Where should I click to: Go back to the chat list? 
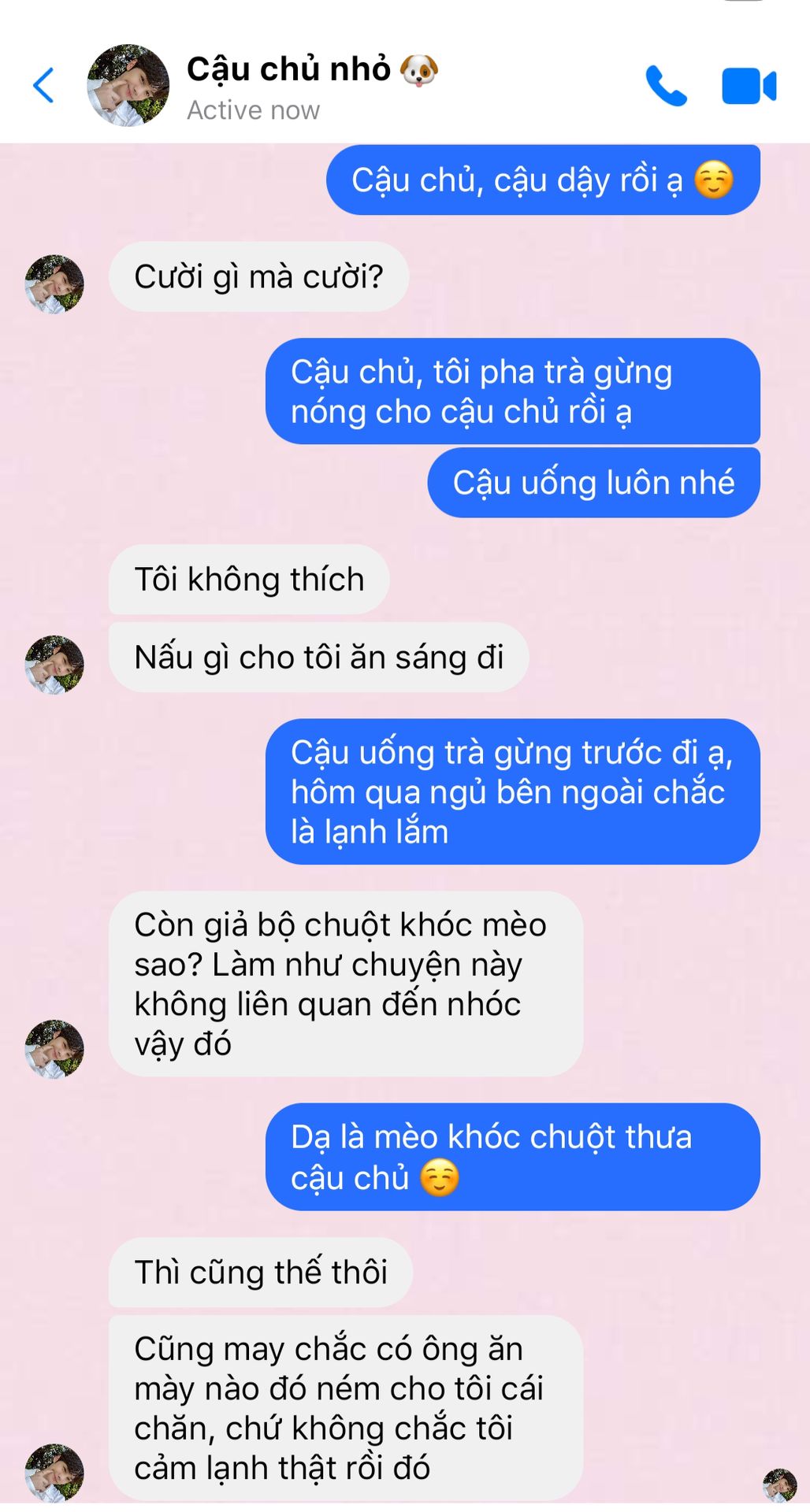[44, 85]
